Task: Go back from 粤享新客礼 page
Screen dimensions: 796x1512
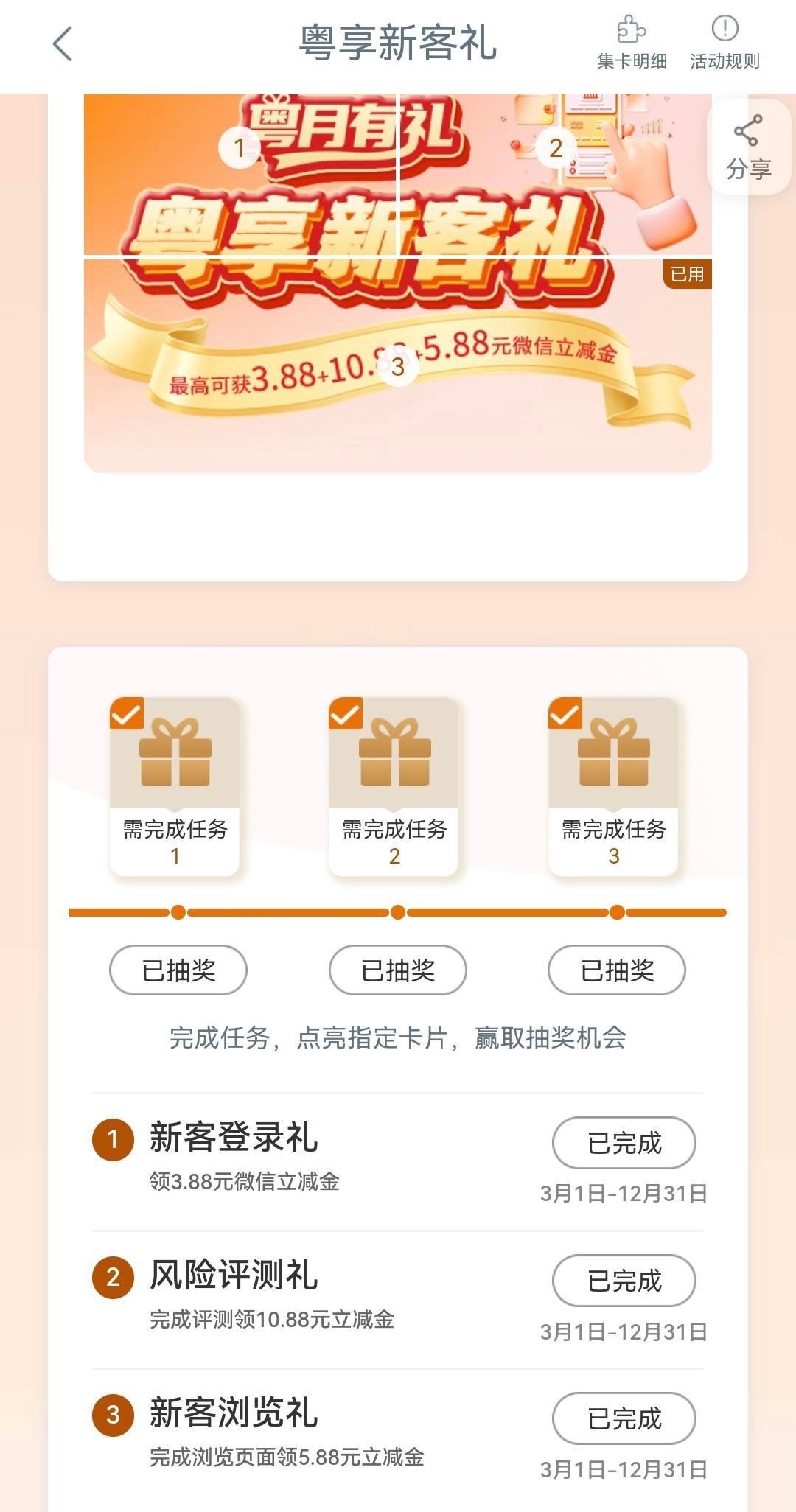Action: pos(63,44)
